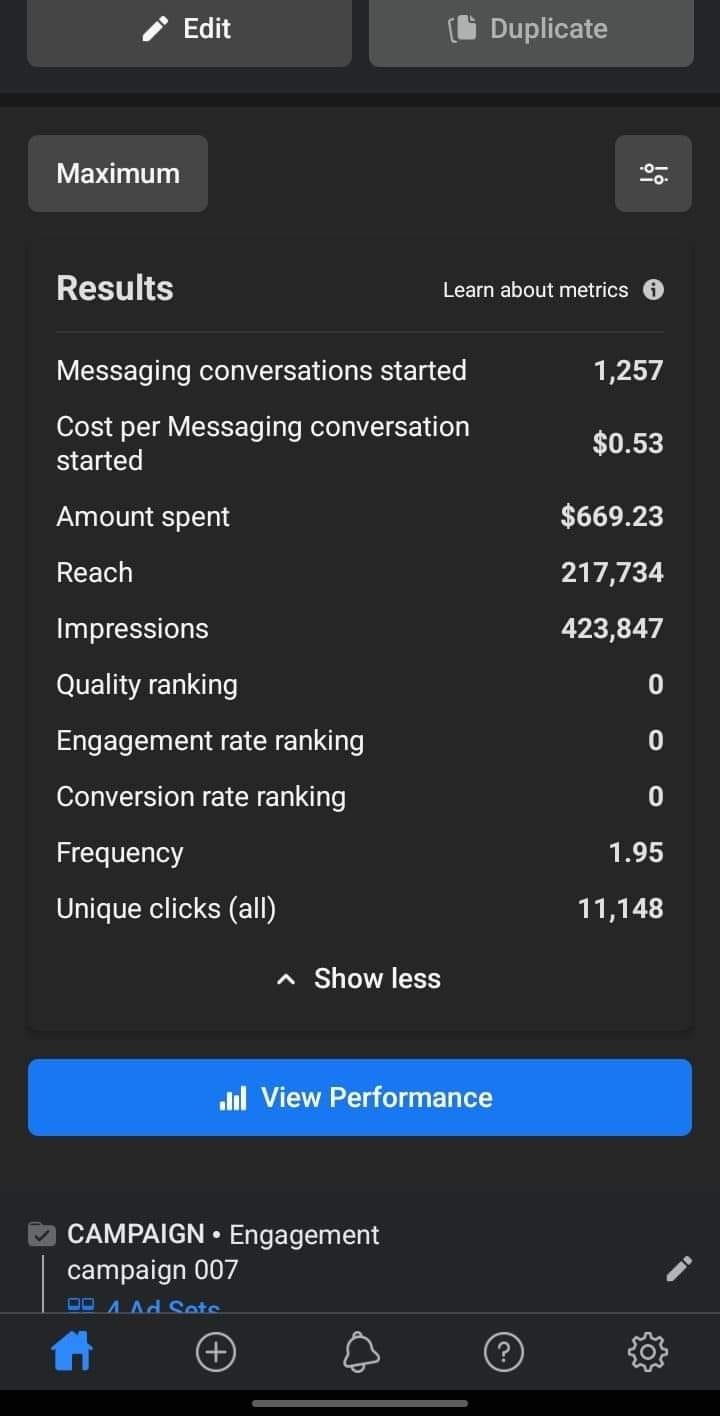Open the notifications bell
720x1416 pixels.
coord(360,1353)
